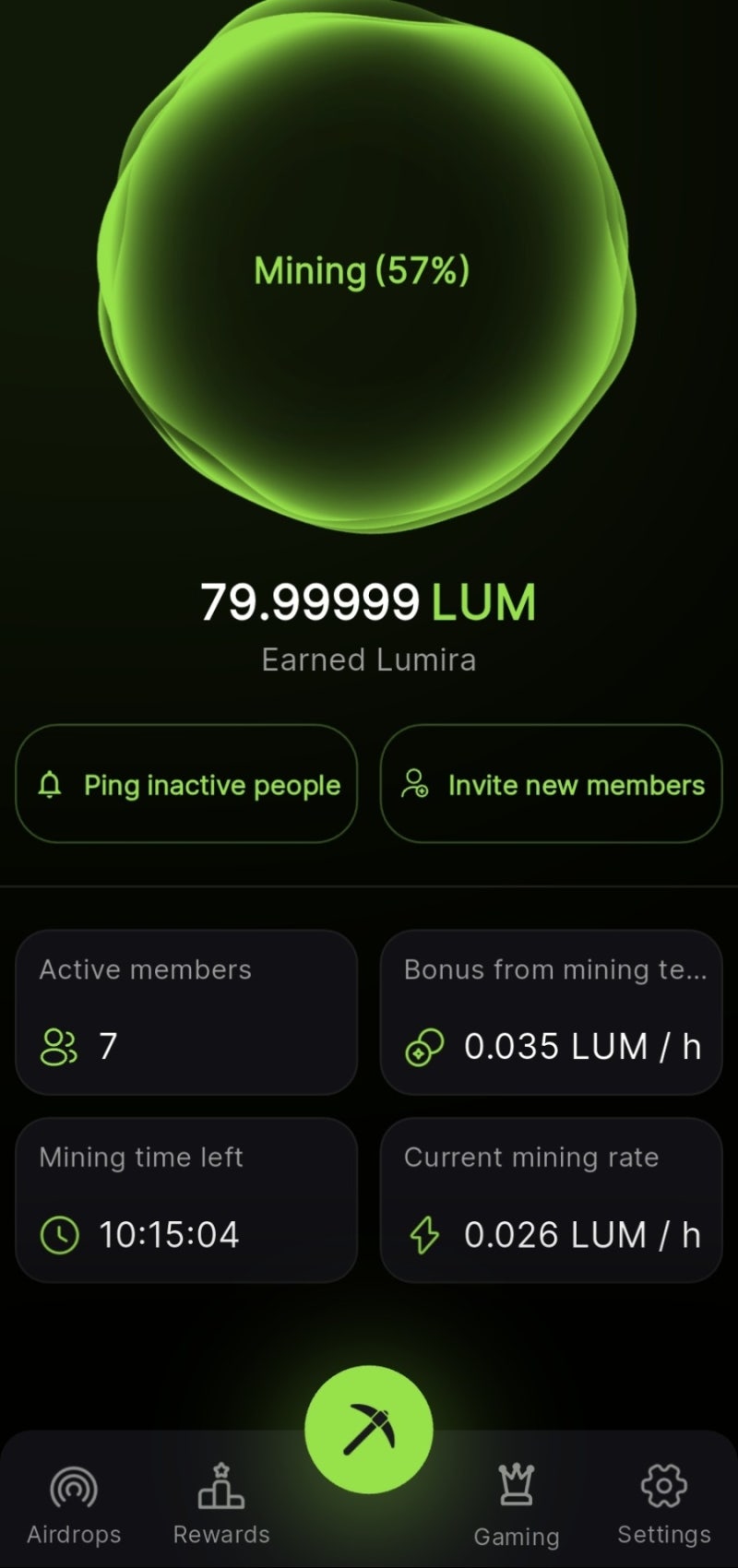
Task: Go to the Gaming tab
Action: point(517,1507)
